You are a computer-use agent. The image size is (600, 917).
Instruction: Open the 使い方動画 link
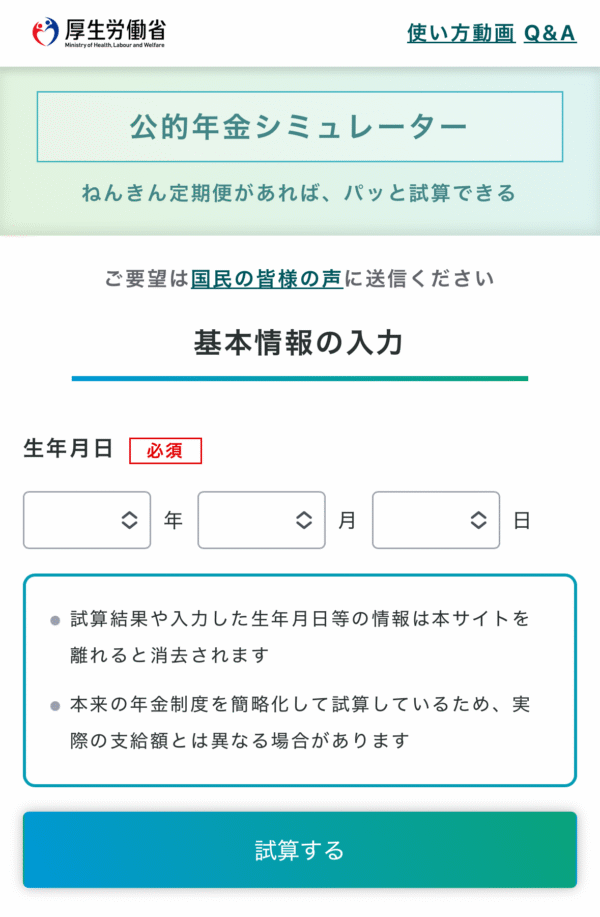(461, 33)
